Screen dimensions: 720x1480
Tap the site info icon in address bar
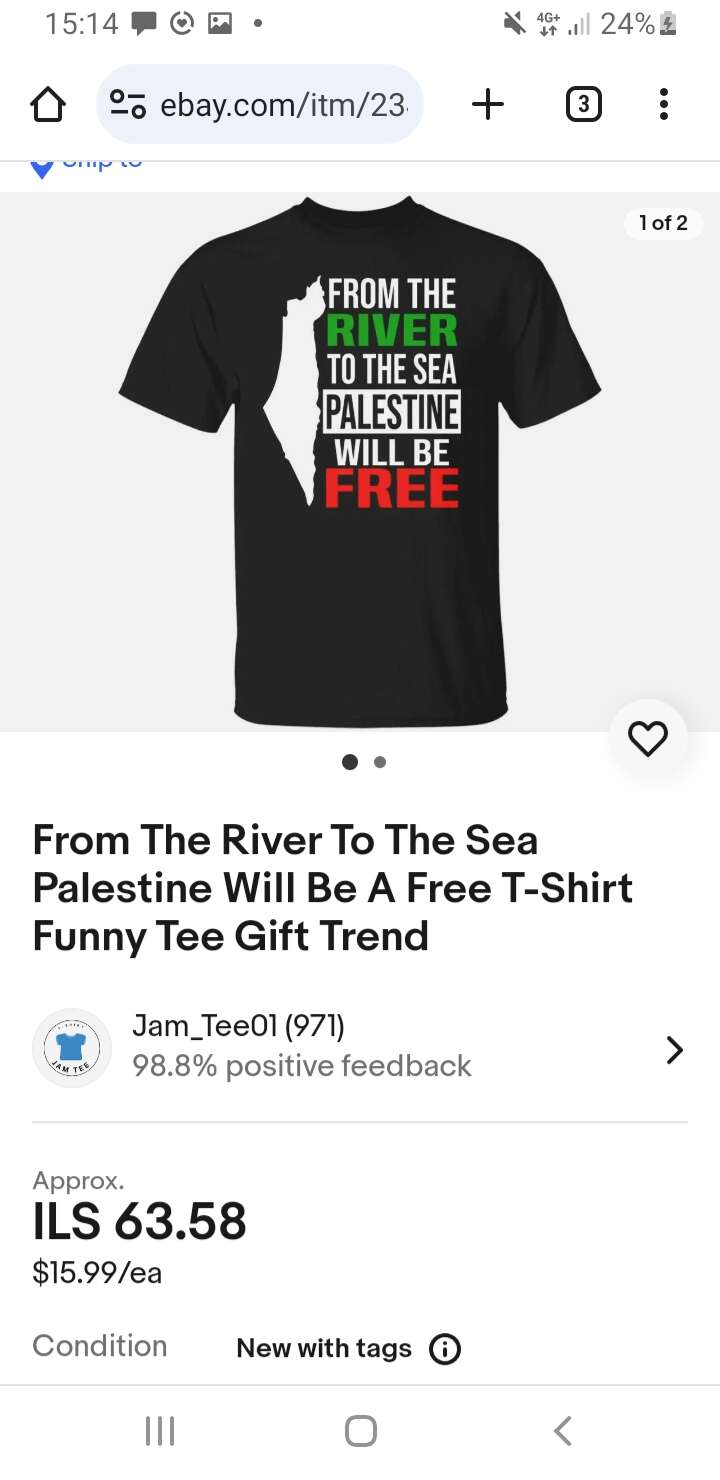pos(128,105)
